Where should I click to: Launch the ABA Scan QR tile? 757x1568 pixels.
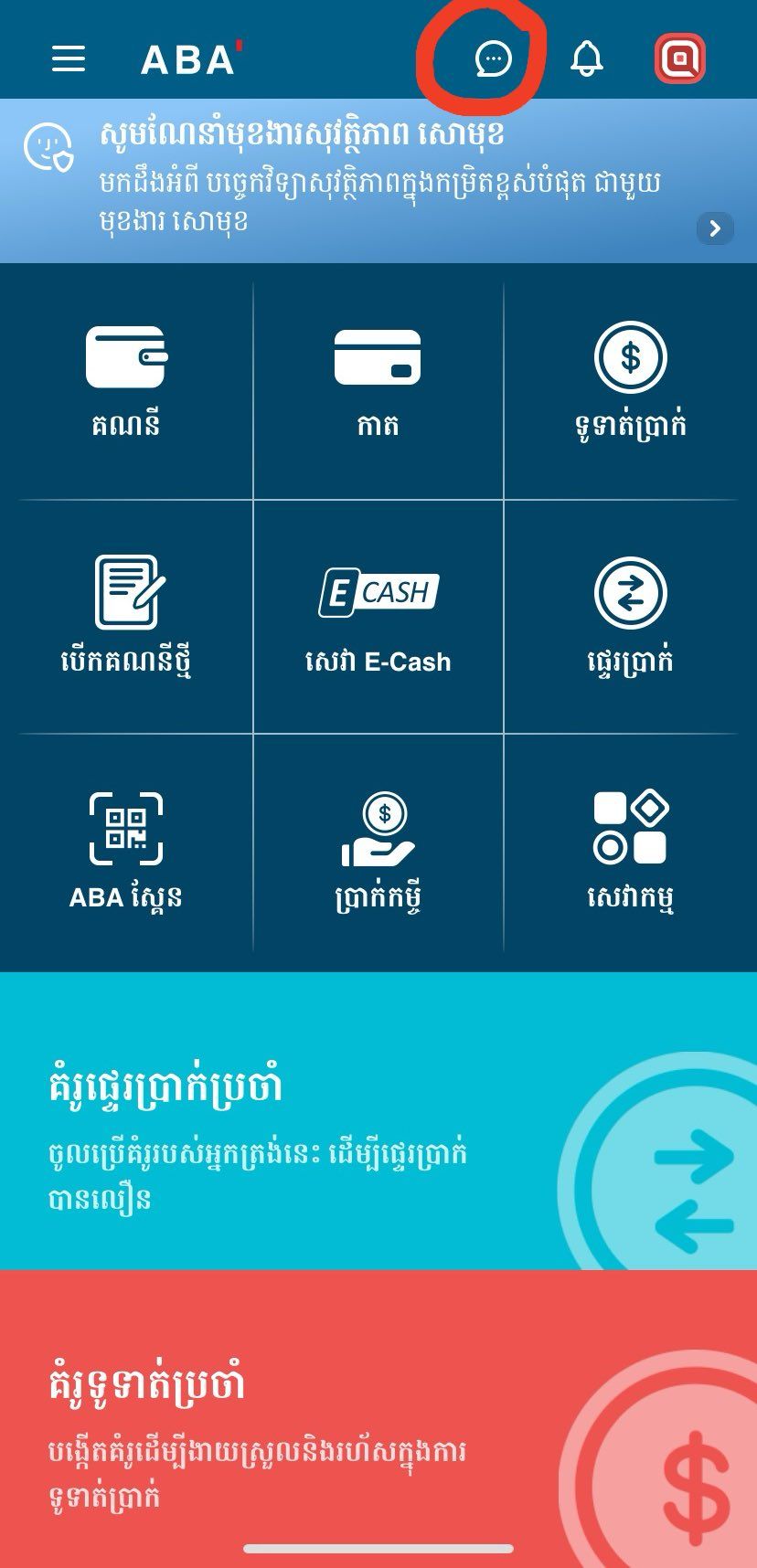tap(126, 850)
